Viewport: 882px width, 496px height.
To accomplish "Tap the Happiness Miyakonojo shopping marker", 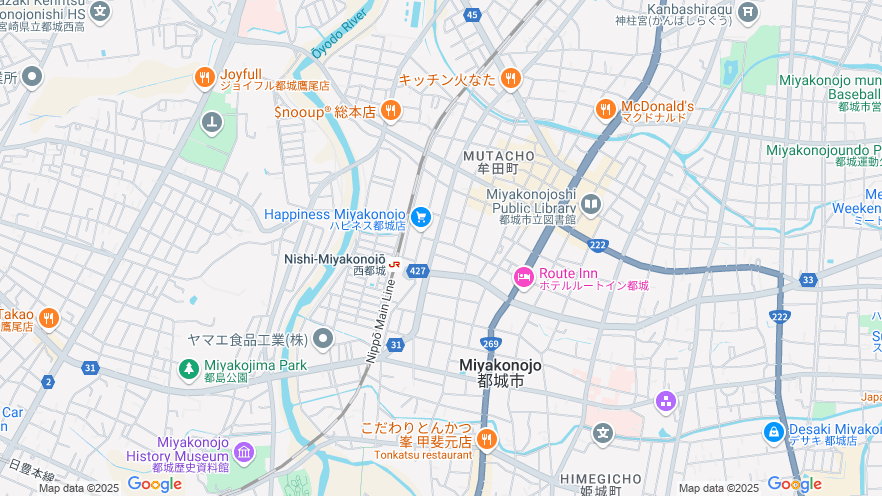I will click(421, 217).
